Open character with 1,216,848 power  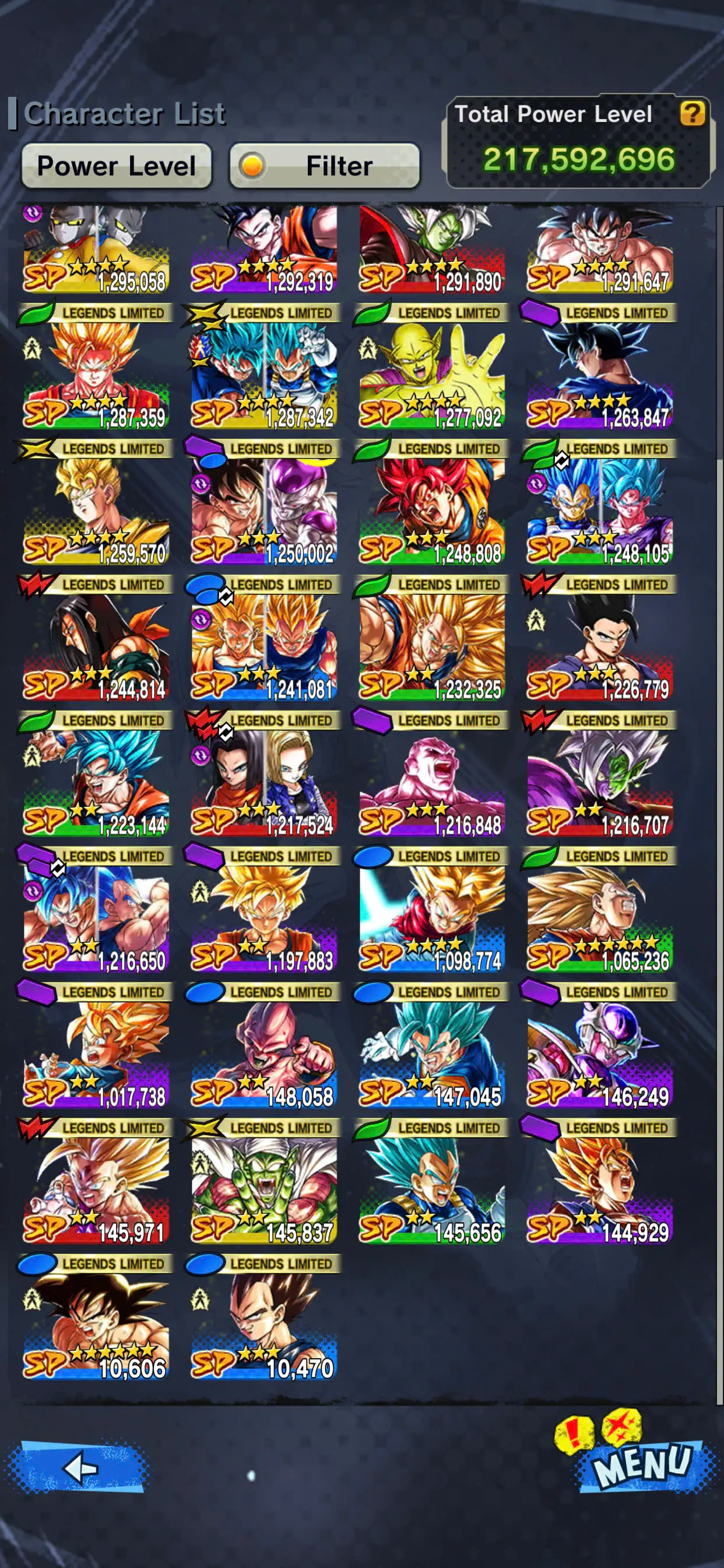coord(432,783)
